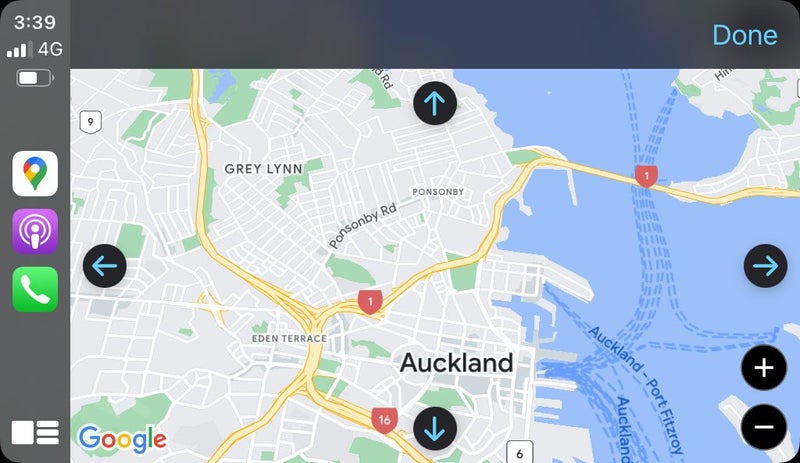Tap Done to finish map panning
Viewport: 800px width, 463px height.
[x=744, y=35]
